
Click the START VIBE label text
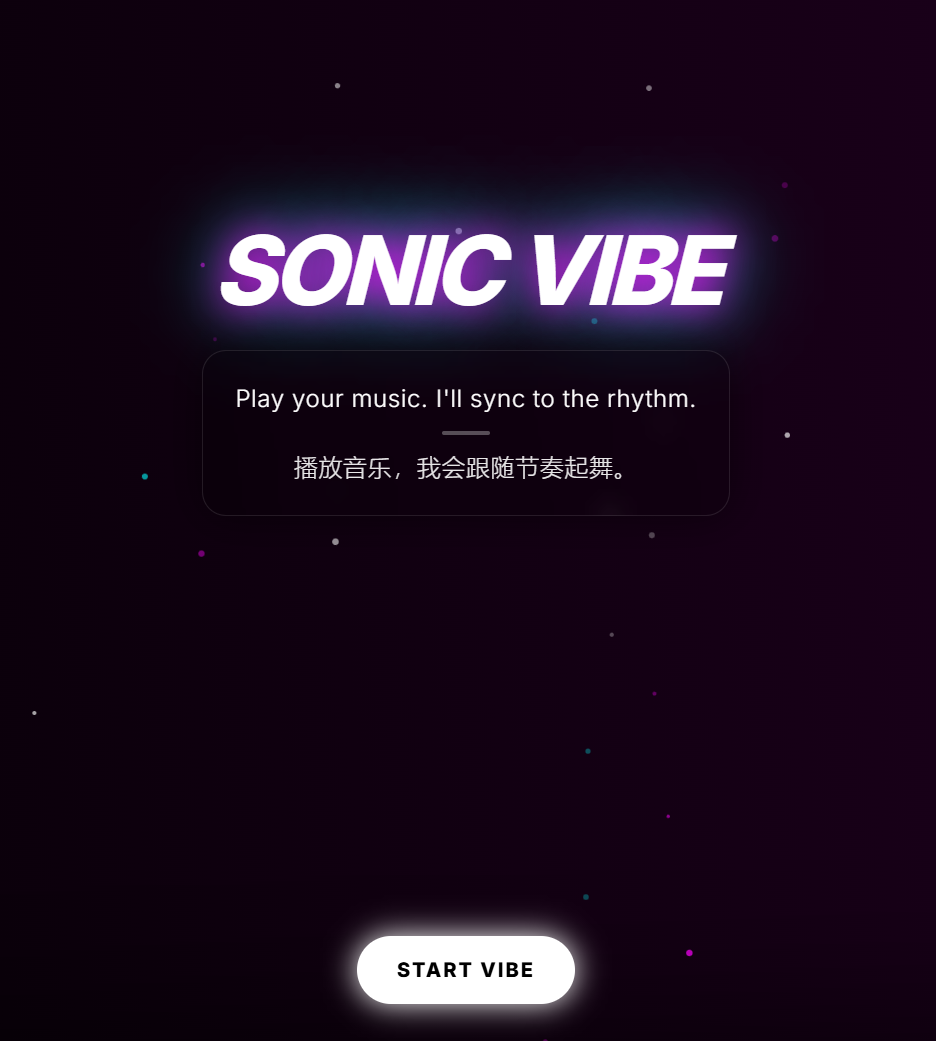click(465, 970)
